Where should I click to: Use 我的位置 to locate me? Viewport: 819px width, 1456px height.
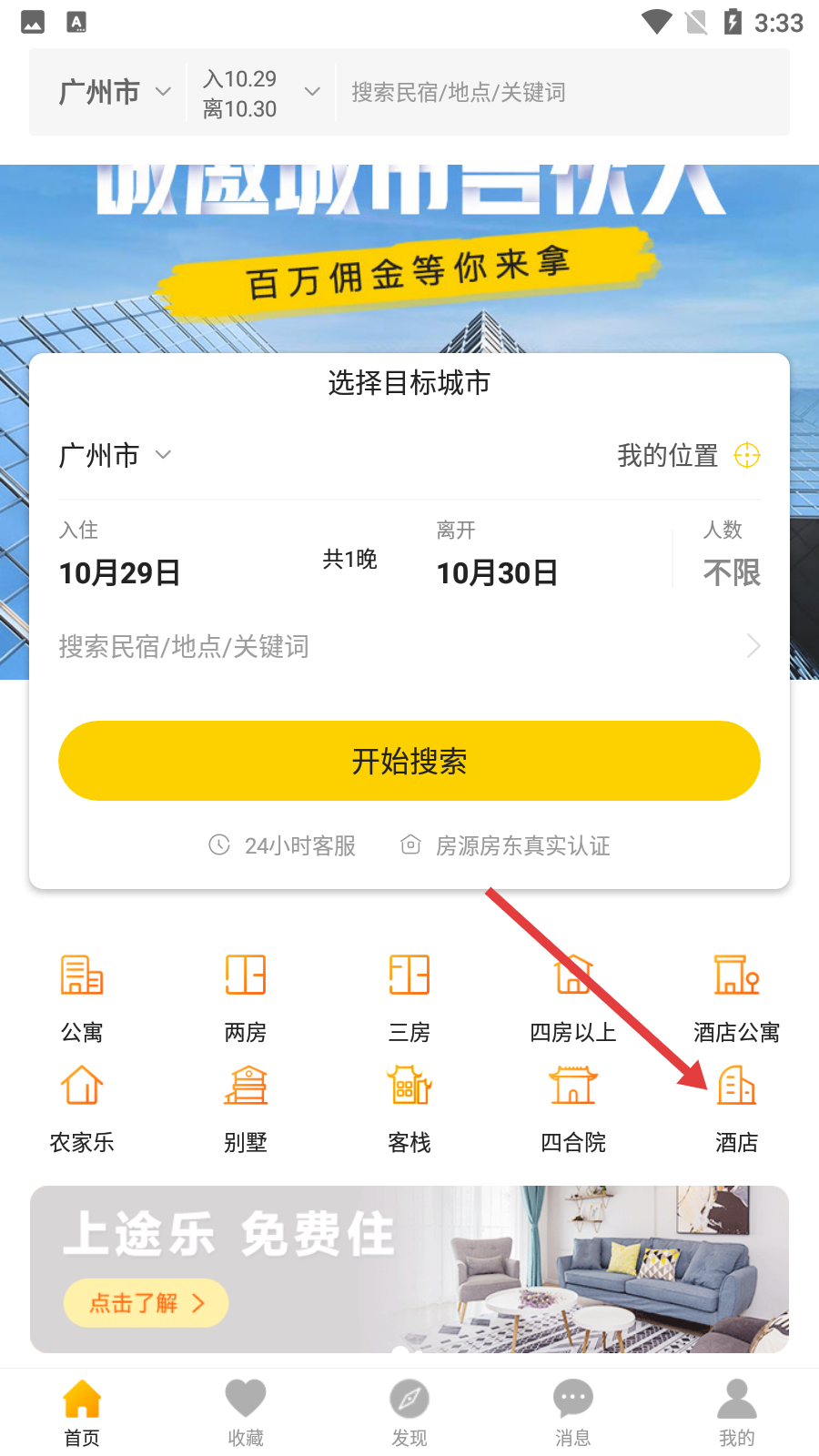pos(687,455)
